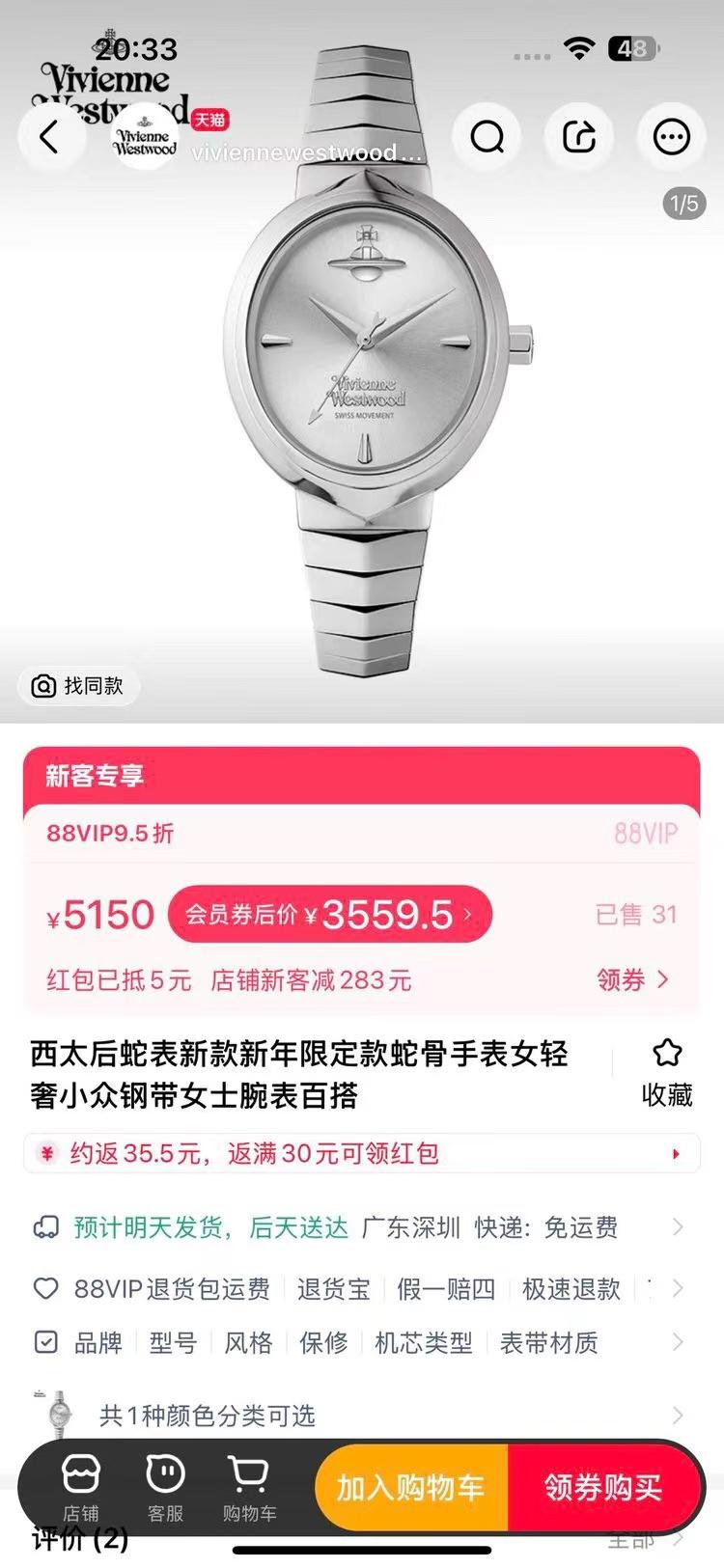Open the 购物车 shopping cart
Viewport: 724px width, 1568px height.
click(x=249, y=1487)
